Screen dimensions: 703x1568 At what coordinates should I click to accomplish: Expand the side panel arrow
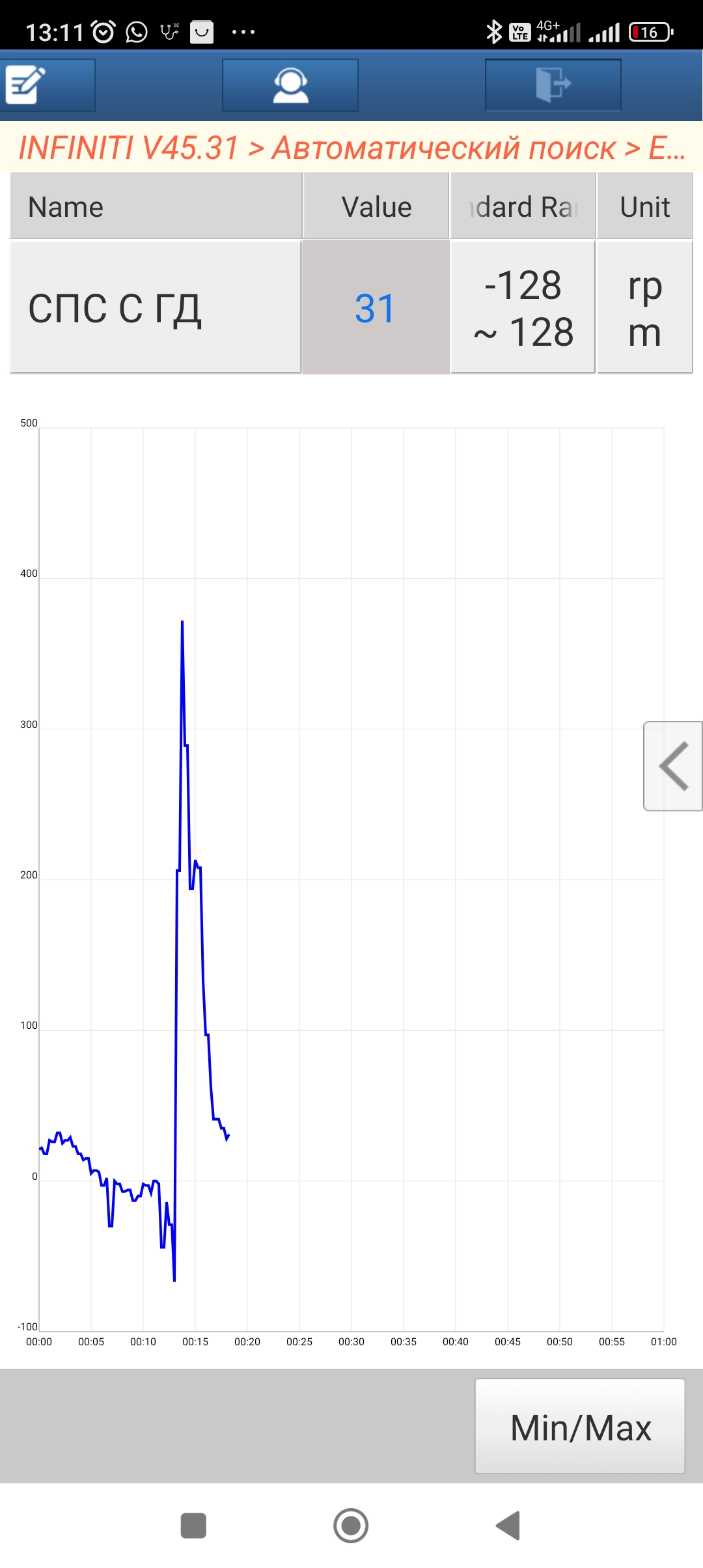[x=673, y=766]
